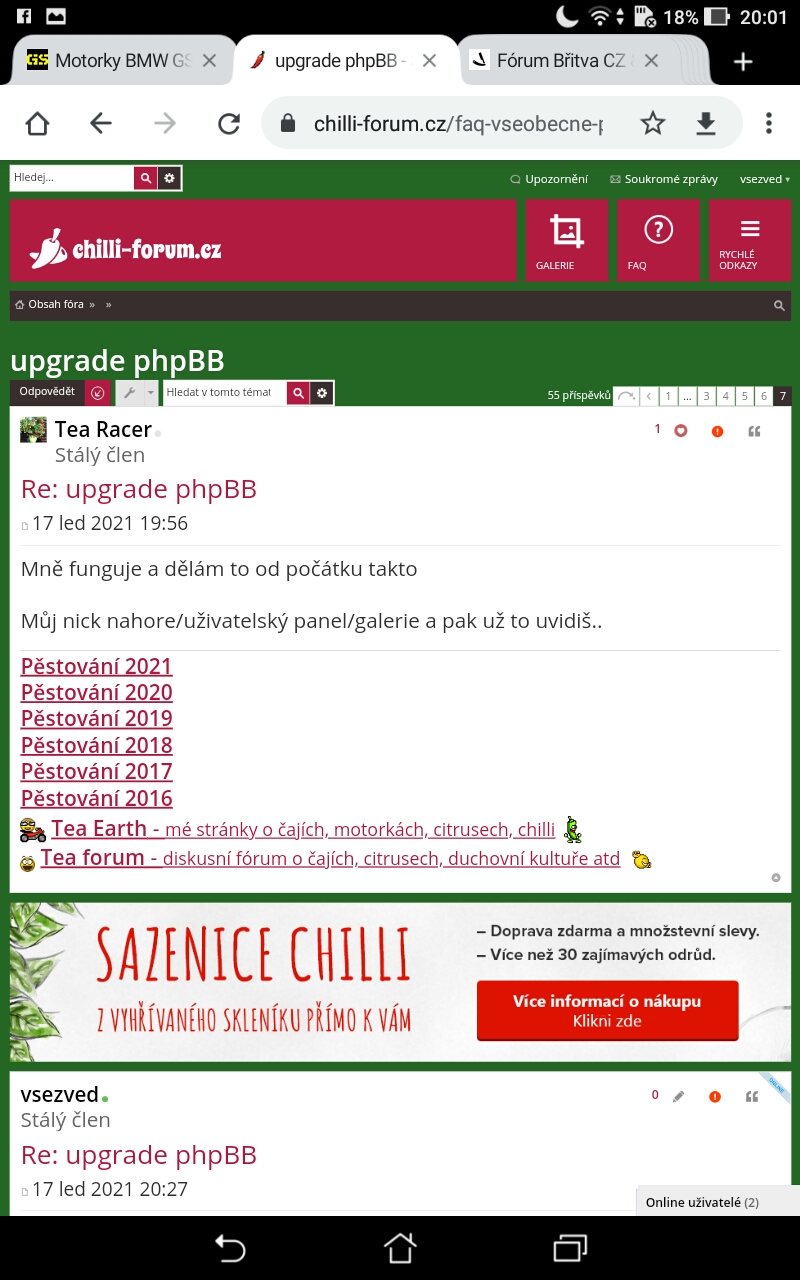The width and height of the screenshot is (800, 1280).
Task: Report Tea Racer's post
Action: [717, 431]
